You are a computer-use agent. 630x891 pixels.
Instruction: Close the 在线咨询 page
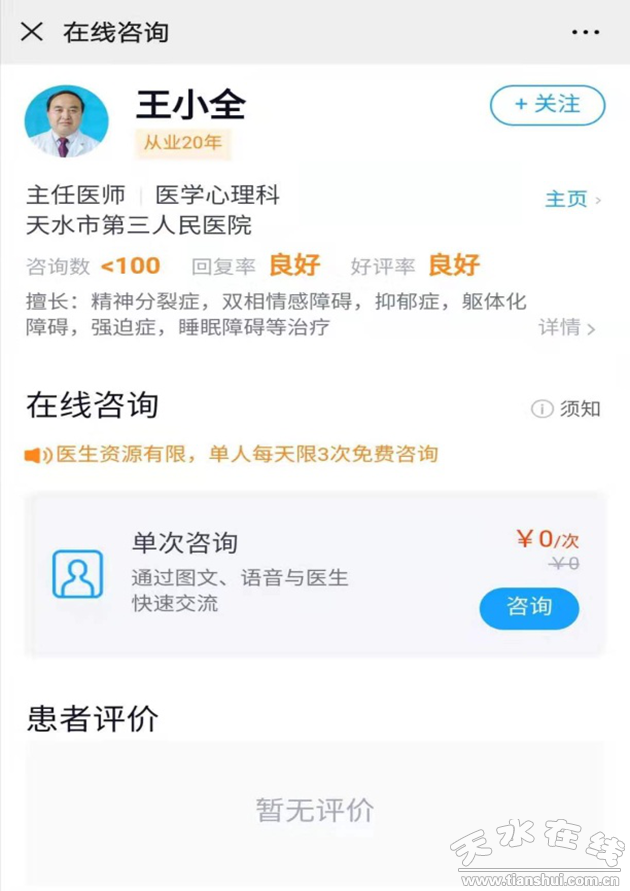[32, 32]
